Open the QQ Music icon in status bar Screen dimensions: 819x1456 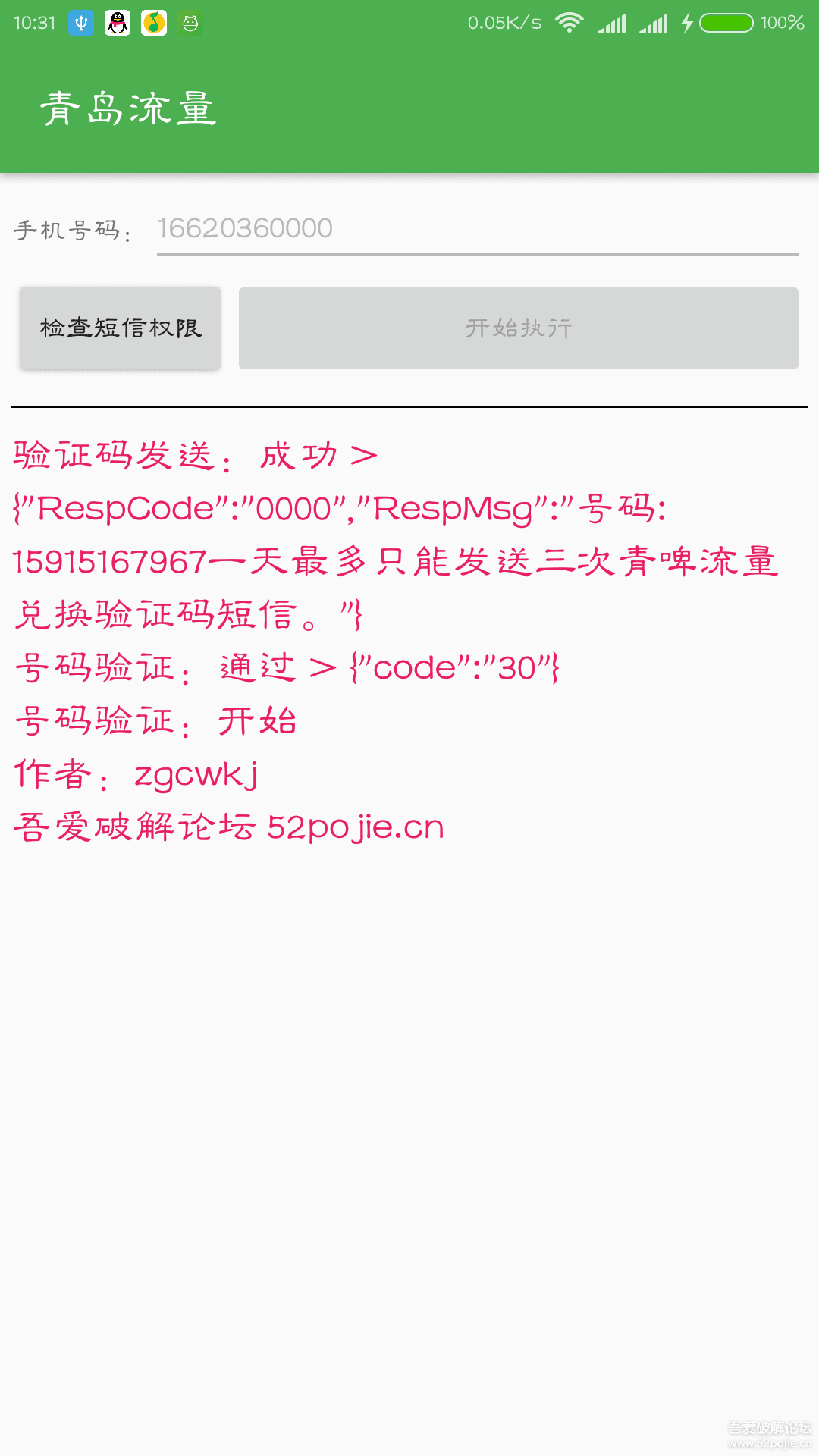click(154, 23)
